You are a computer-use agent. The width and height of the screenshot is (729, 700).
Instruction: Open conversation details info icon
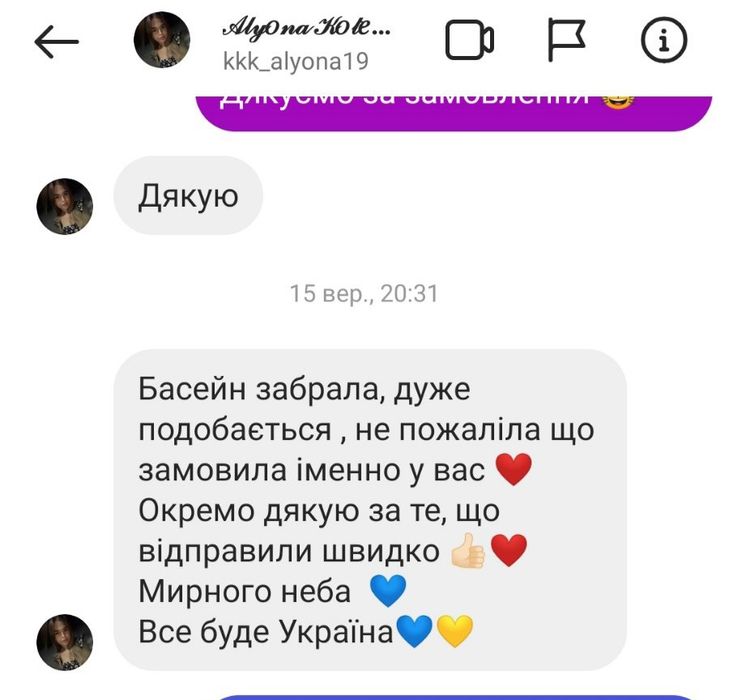pyautogui.click(x=663, y=41)
